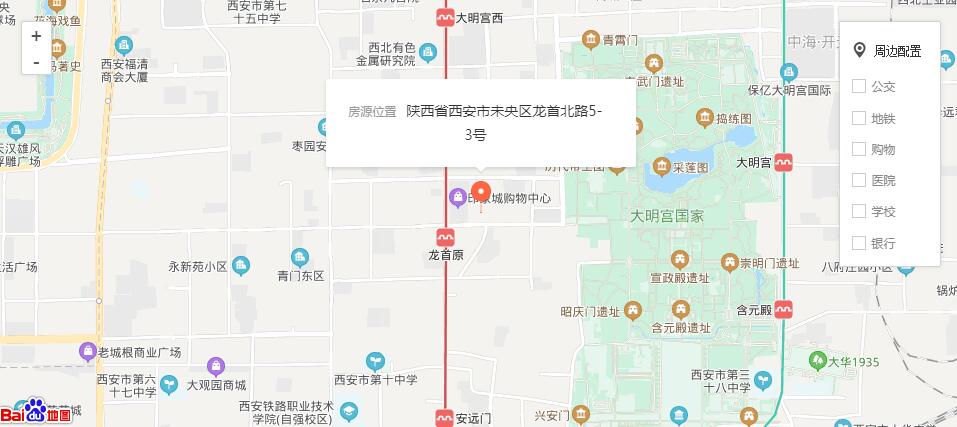Toggle the 学校 checkbox
Screen dimensions: 957x427
click(x=858, y=211)
